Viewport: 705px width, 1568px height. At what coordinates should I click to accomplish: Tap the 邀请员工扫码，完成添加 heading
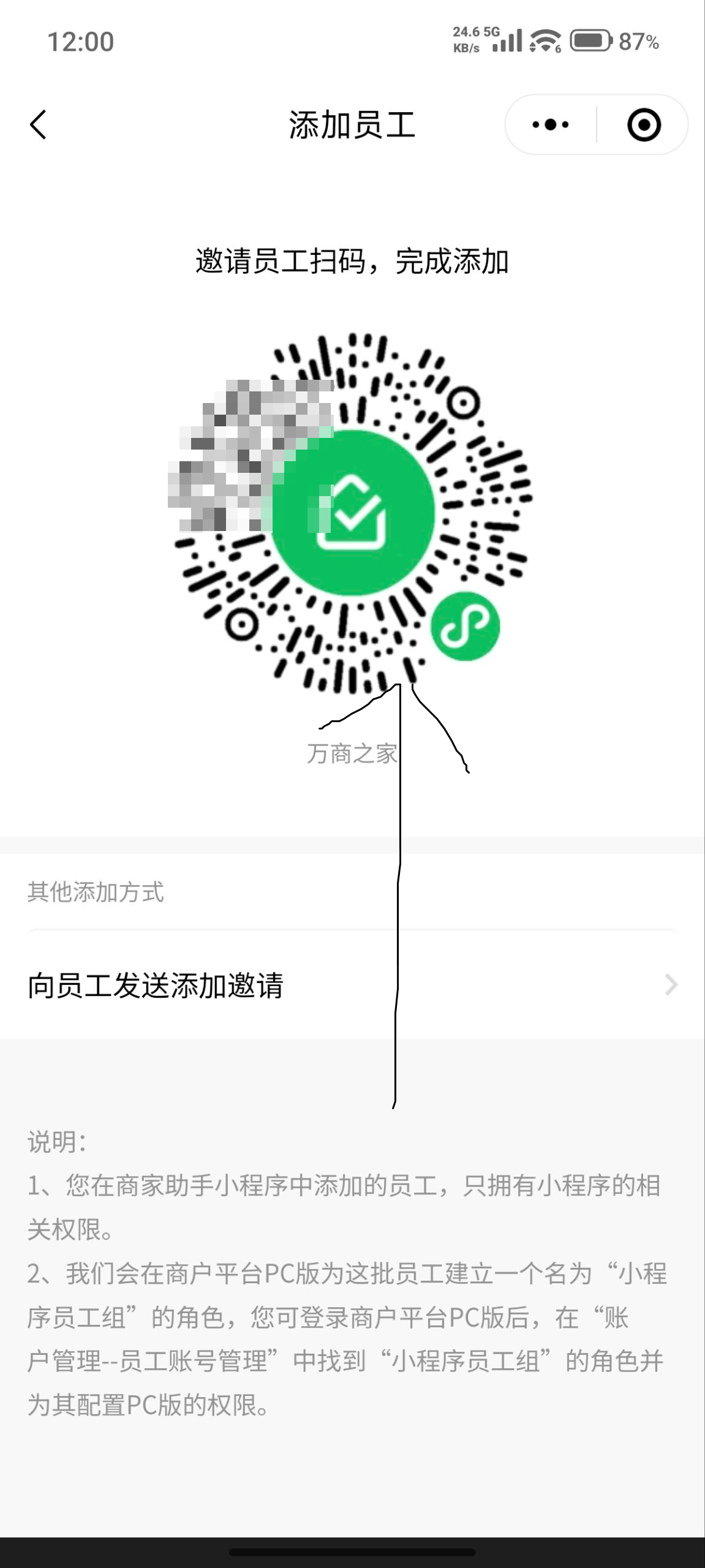pyautogui.click(x=352, y=259)
